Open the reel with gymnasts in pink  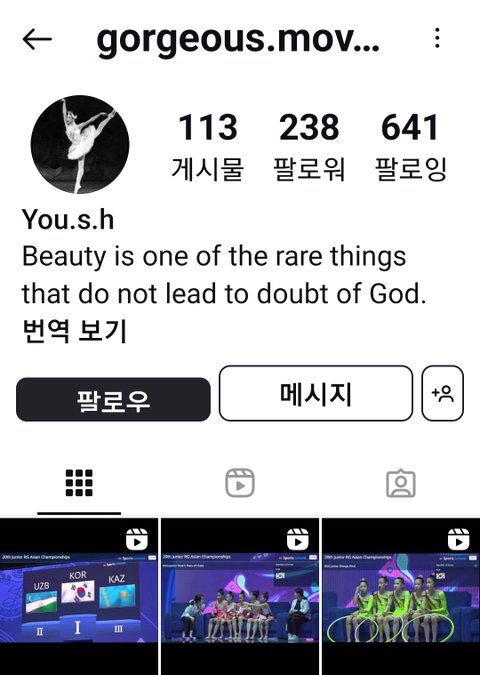240,597
